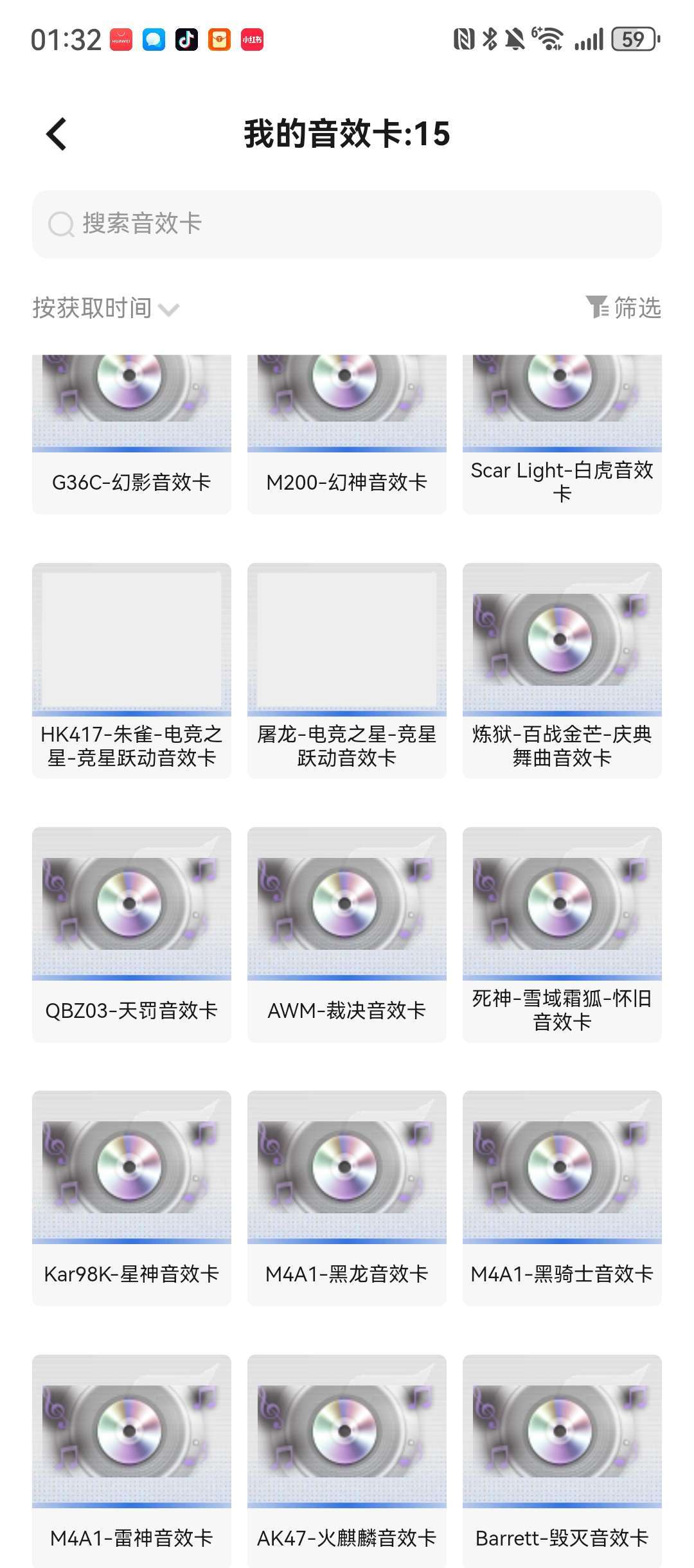Open the M4A1-黑龙音效卡 card
The height and width of the screenshot is (1568, 694).
(347, 1198)
